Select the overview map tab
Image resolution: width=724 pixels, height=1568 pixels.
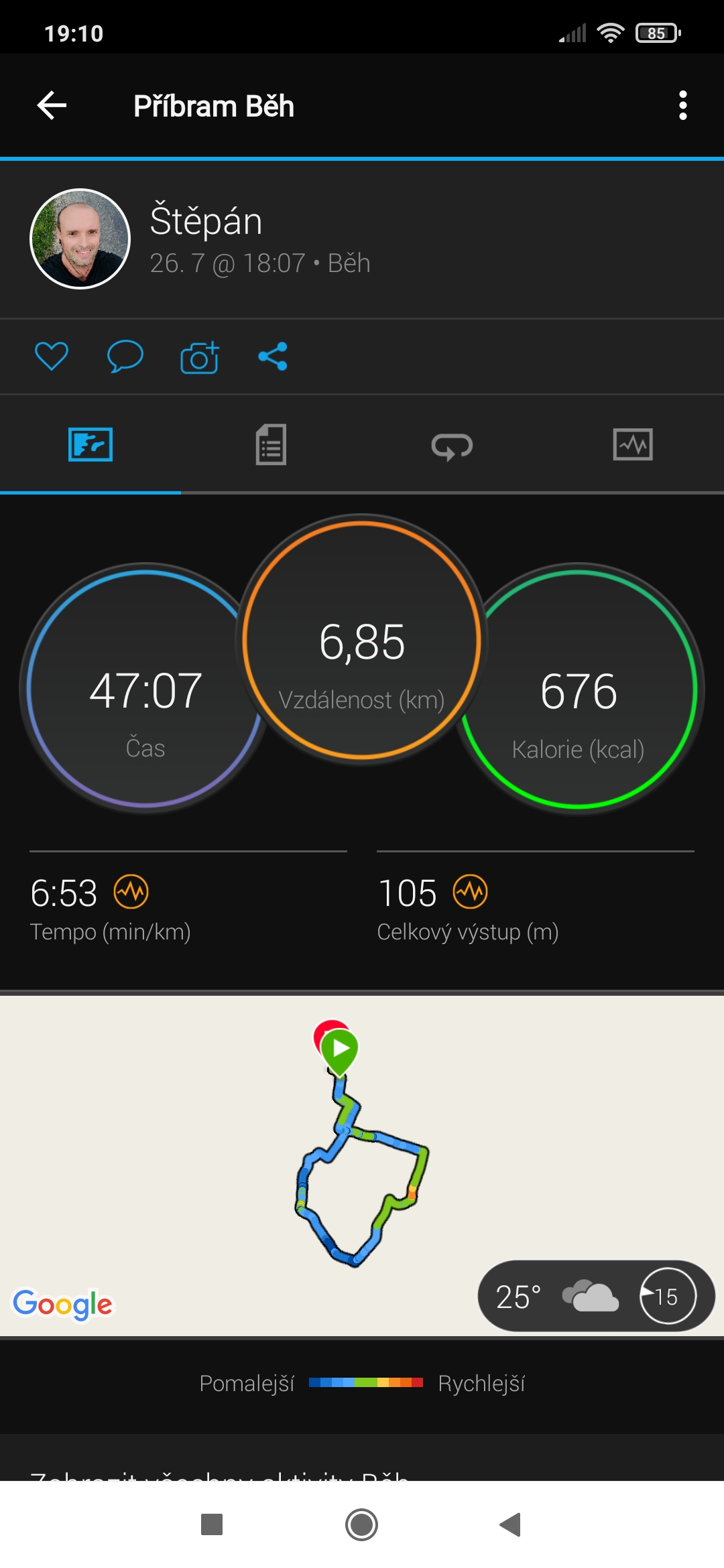[x=90, y=445]
